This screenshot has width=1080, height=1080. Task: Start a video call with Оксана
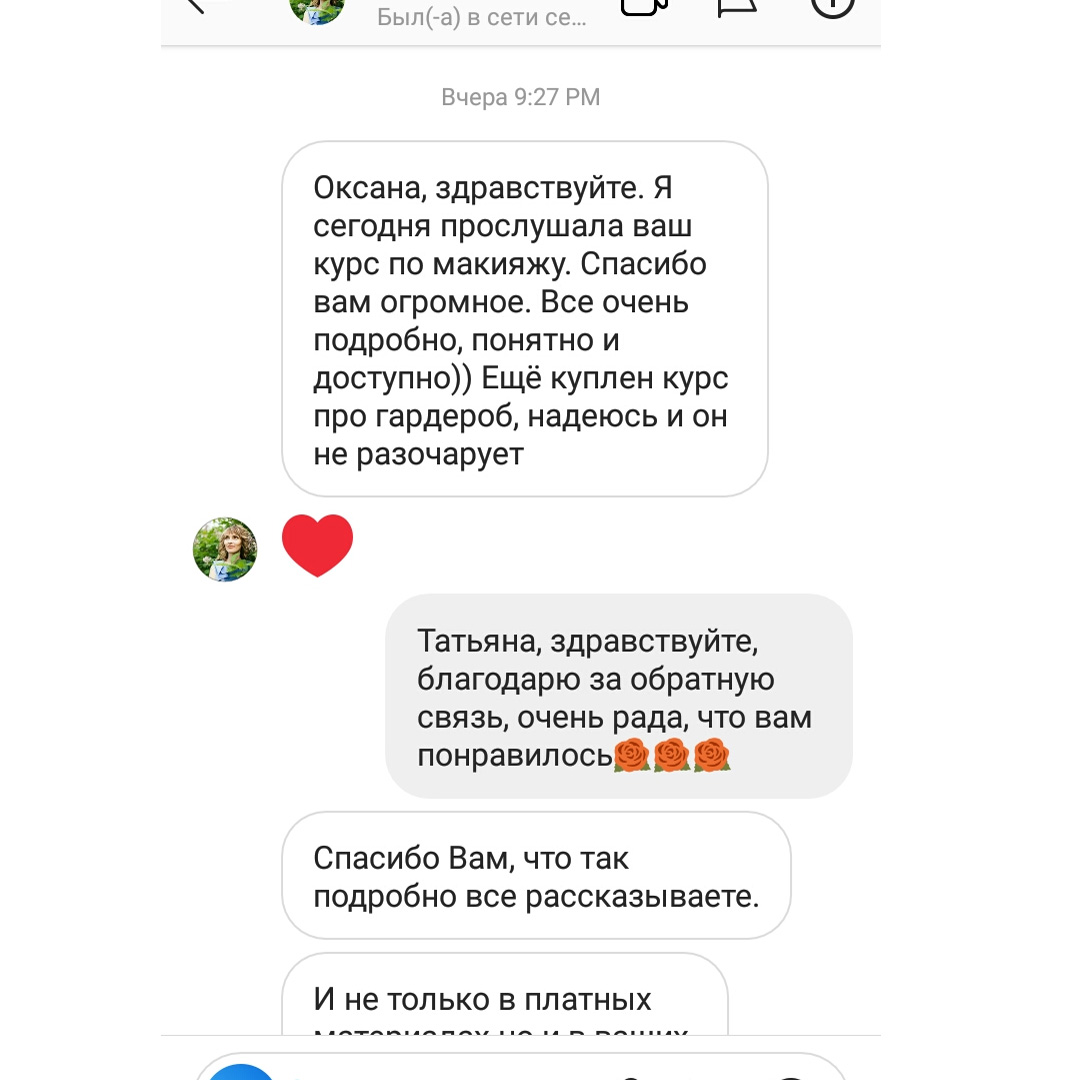click(x=644, y=6)
